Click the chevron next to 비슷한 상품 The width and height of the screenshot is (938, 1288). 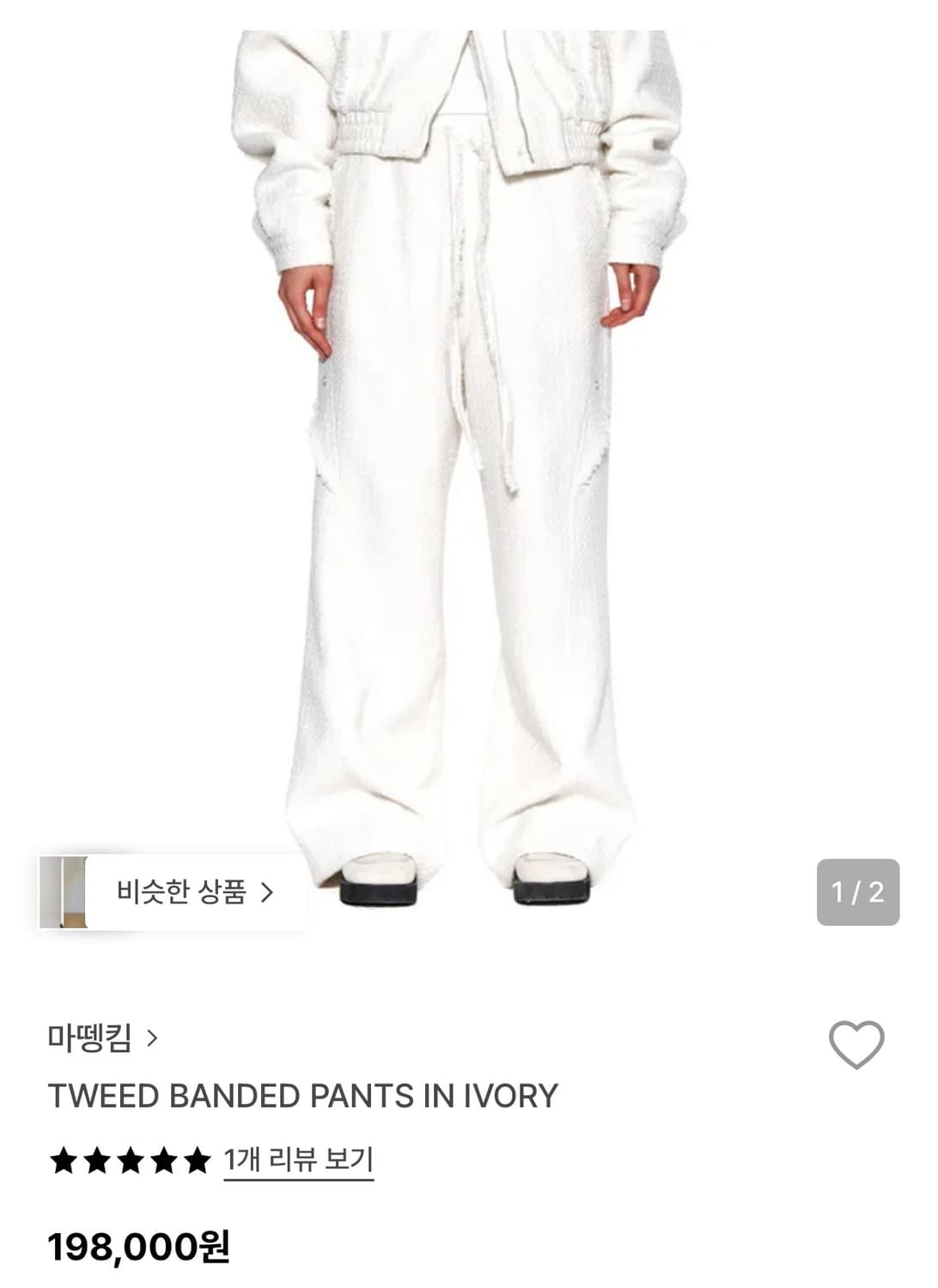pyautogui.click(x=267, y=893)
